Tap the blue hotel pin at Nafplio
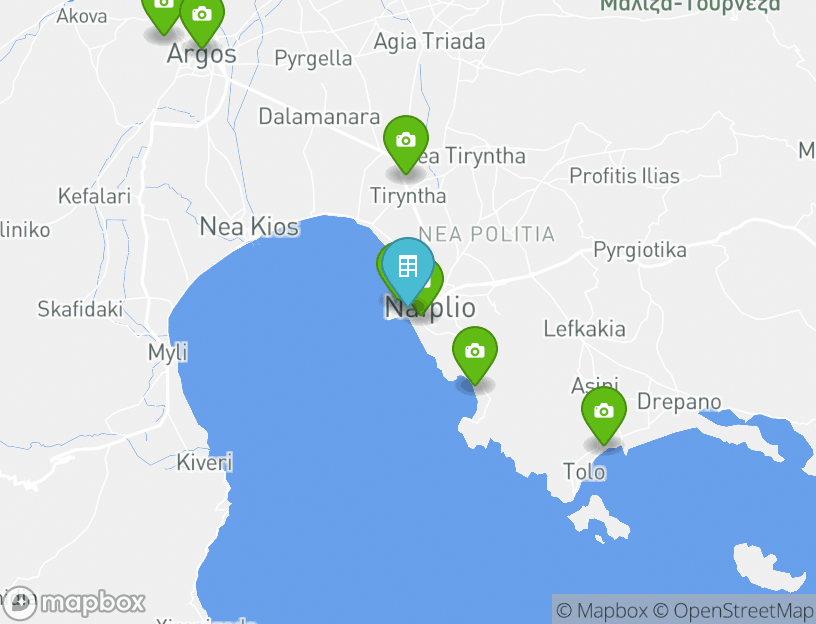Screen dimensions: 816x624 [x=408, y=267]
